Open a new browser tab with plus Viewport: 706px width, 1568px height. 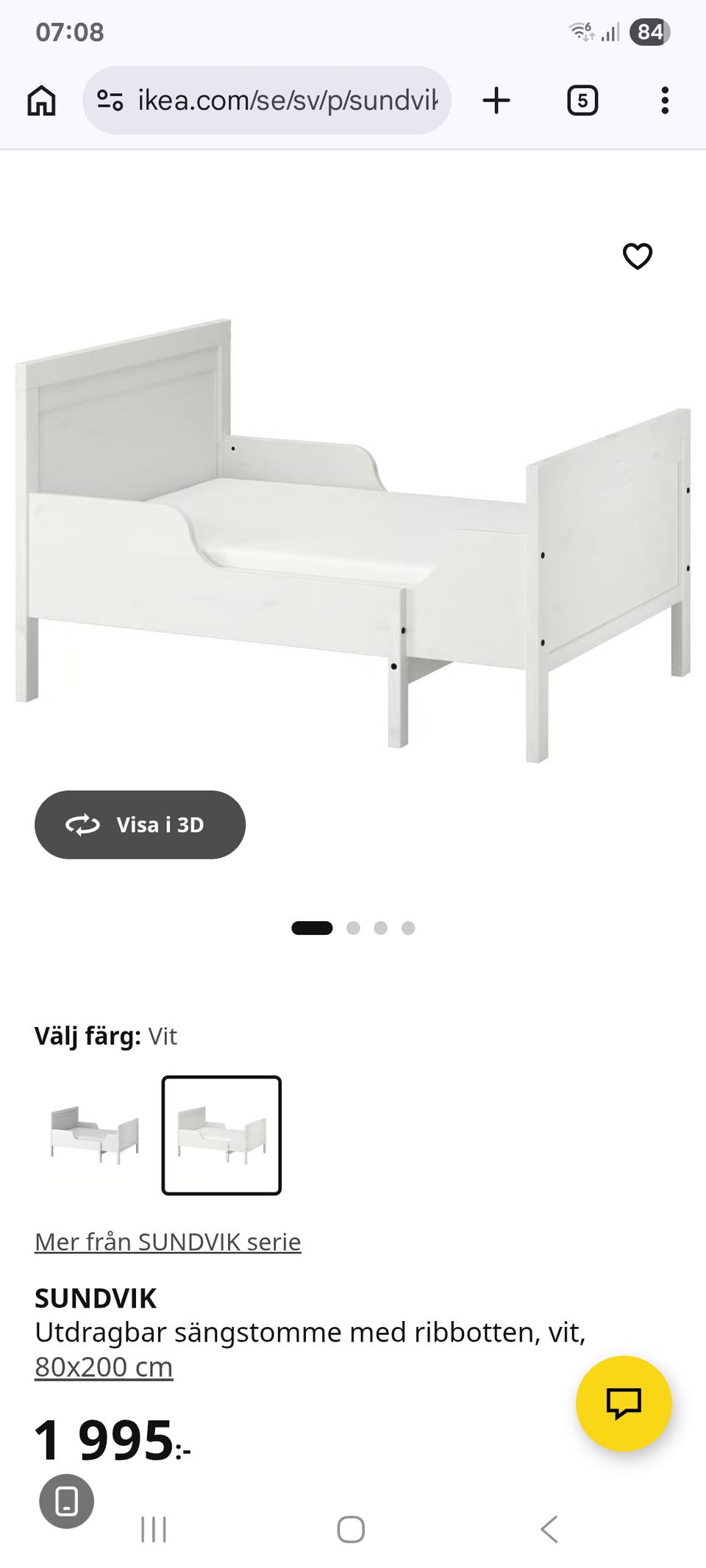click(x=497, y=100)
